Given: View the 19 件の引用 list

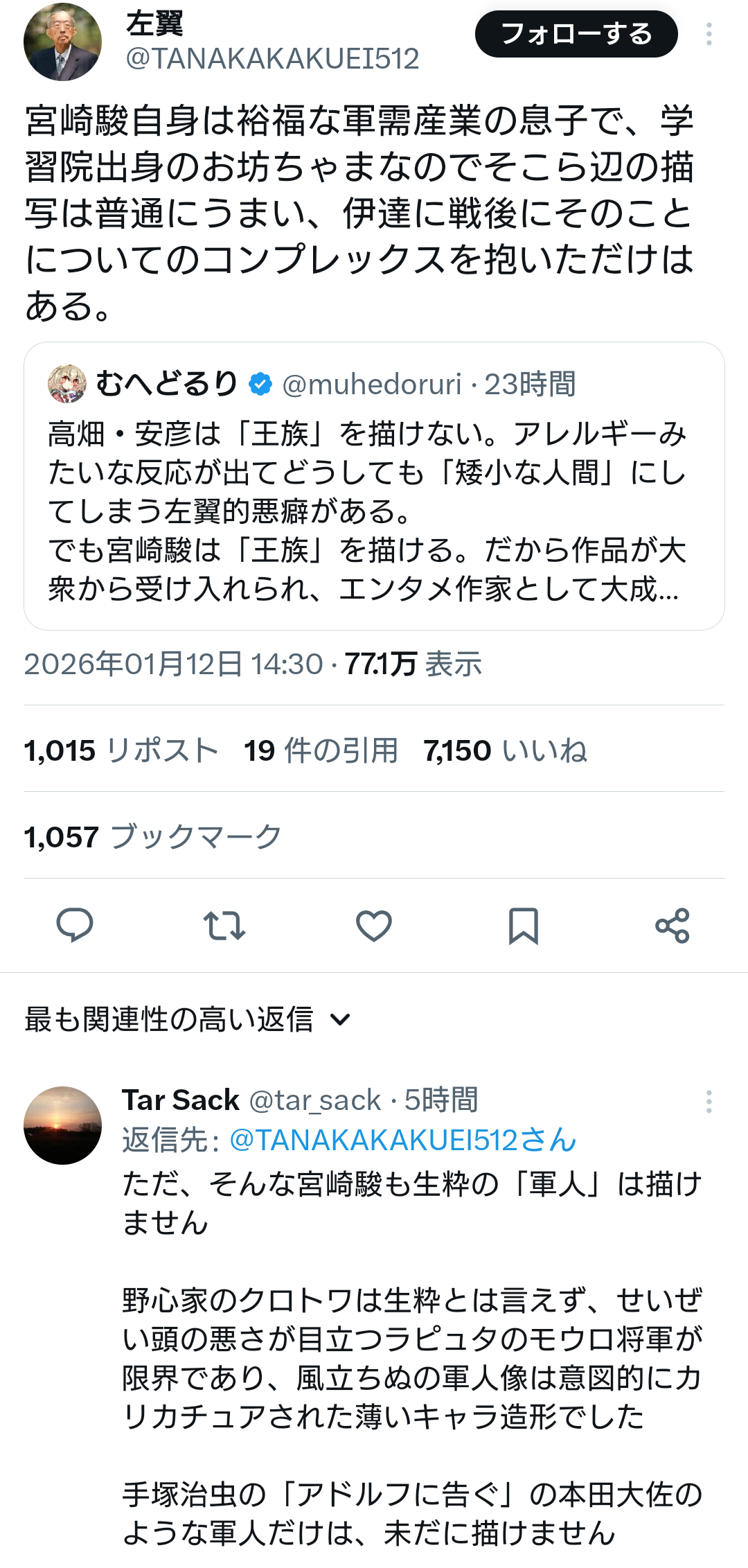Looking at the screenshot, I should tap(321, 750).
